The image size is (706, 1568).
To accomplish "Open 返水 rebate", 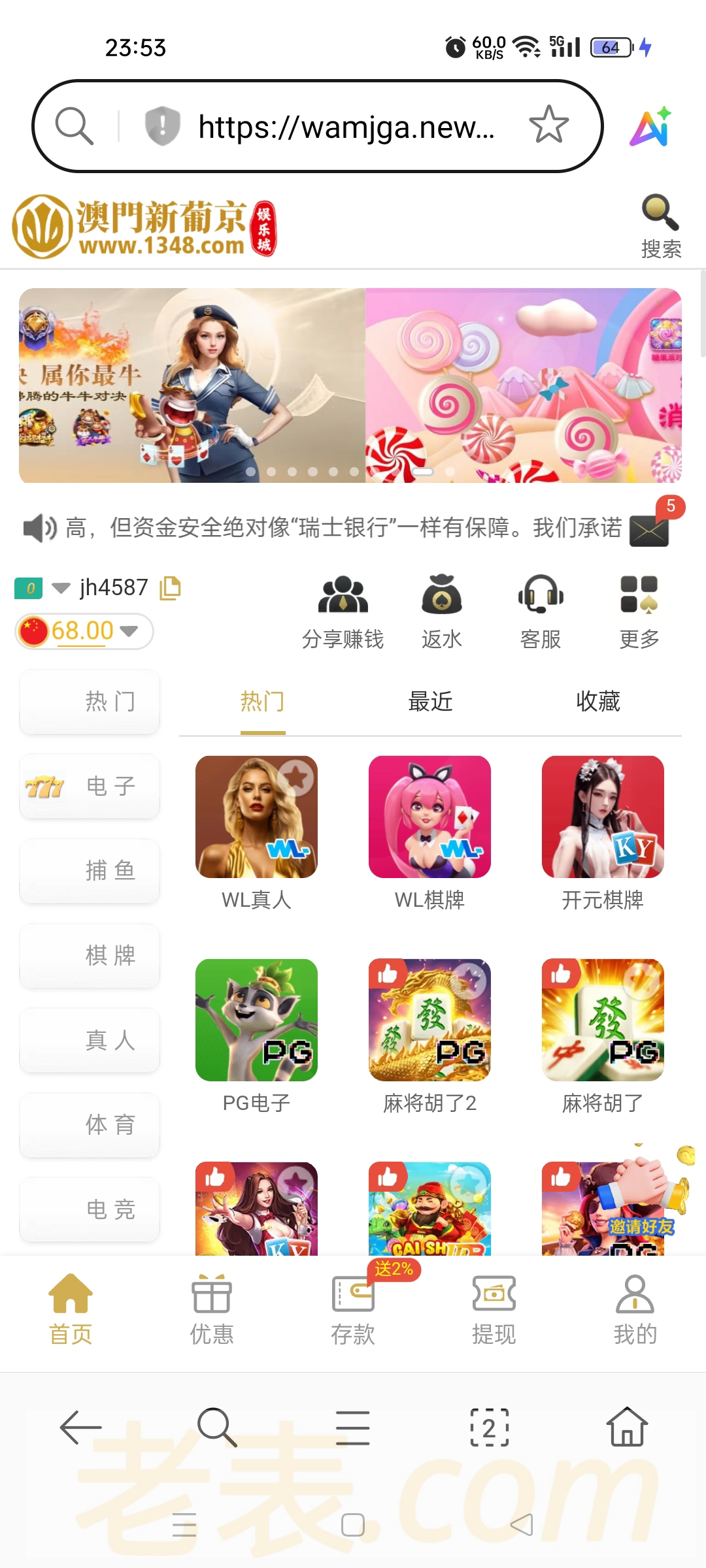I will pos(442,612).
